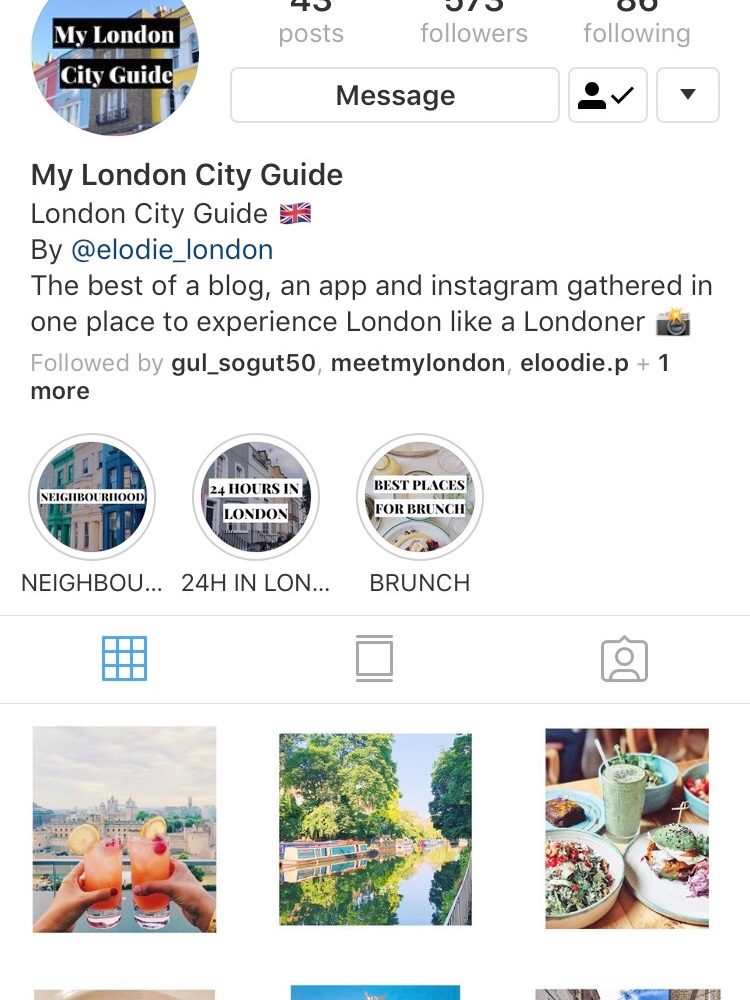The width and height of the screenshot is (750, 1000).
Task: Watch the BRUNCH story highlight
Action: [x=419, y=497]
